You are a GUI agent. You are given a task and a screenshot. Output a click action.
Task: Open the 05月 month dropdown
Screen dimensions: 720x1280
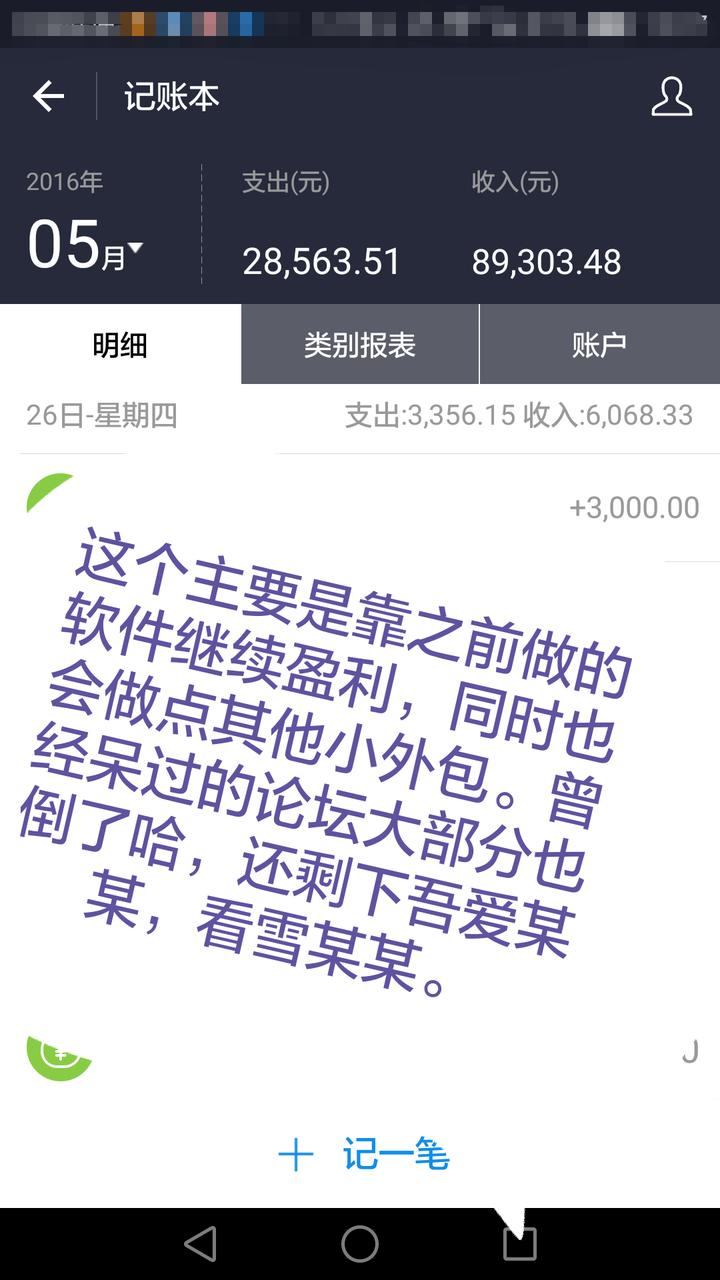(x=86, y=246)
